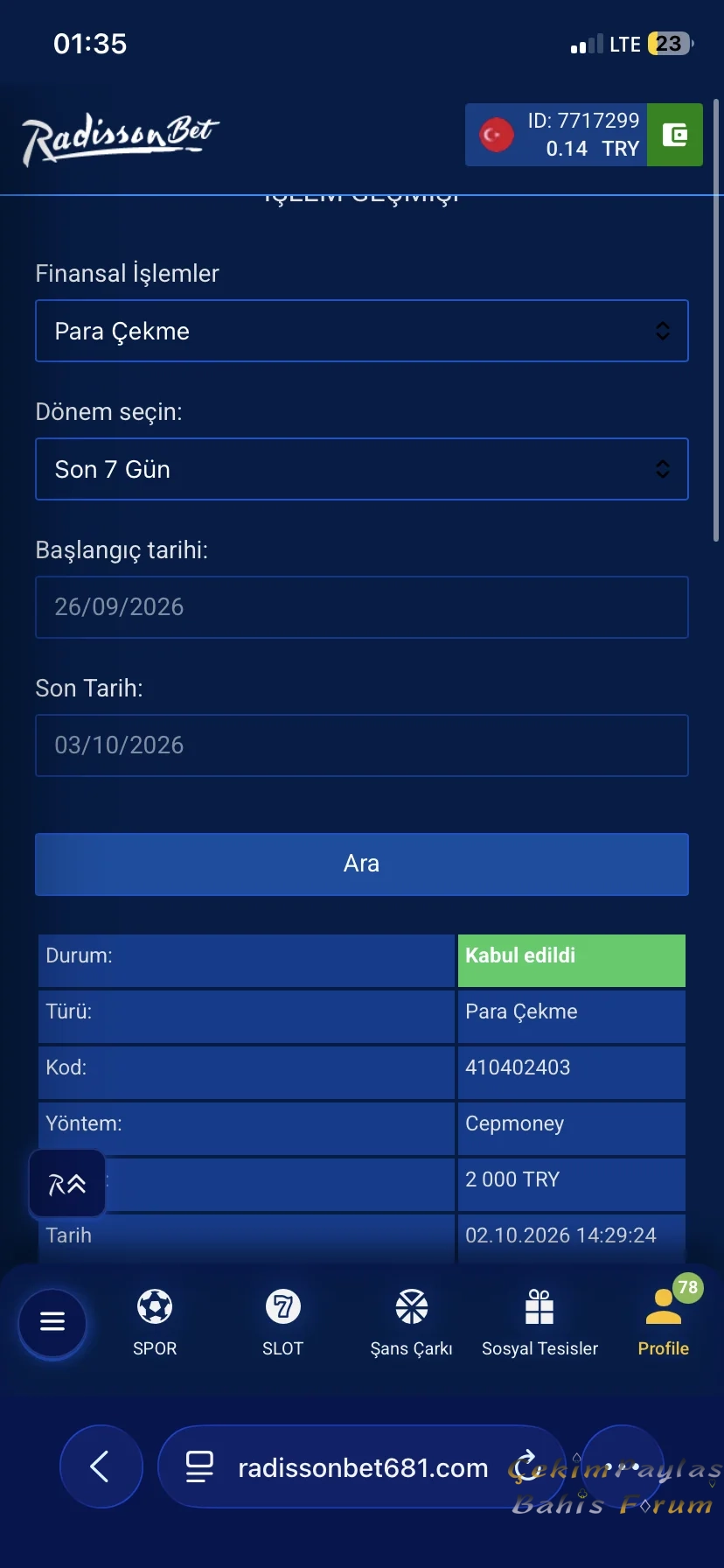724x1568 pixels.
Task: Open the Sosyal Tesisler tab
Action: pyautogui.click(x=540, y=1323)
